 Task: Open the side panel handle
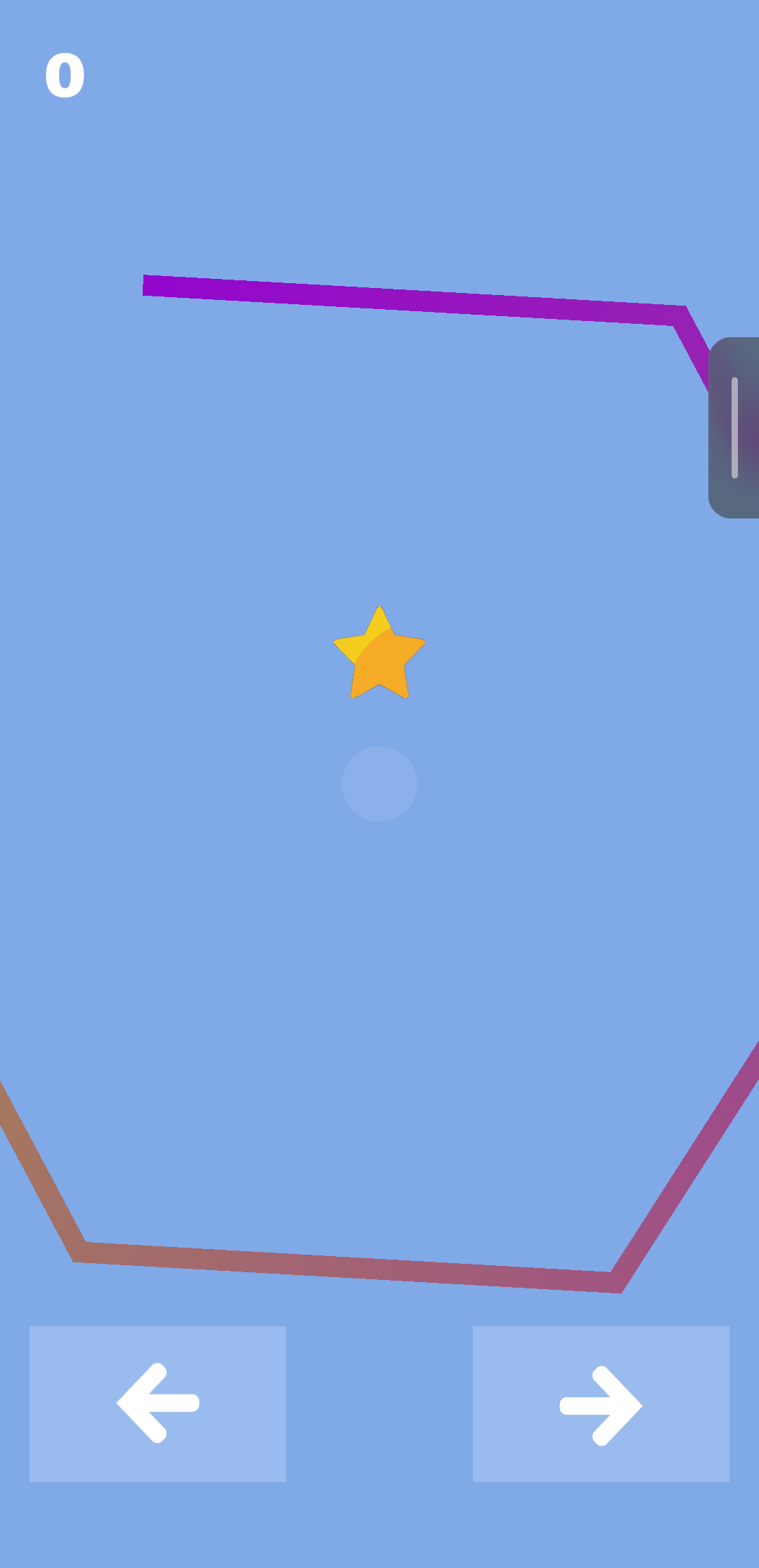pos(734,428)
